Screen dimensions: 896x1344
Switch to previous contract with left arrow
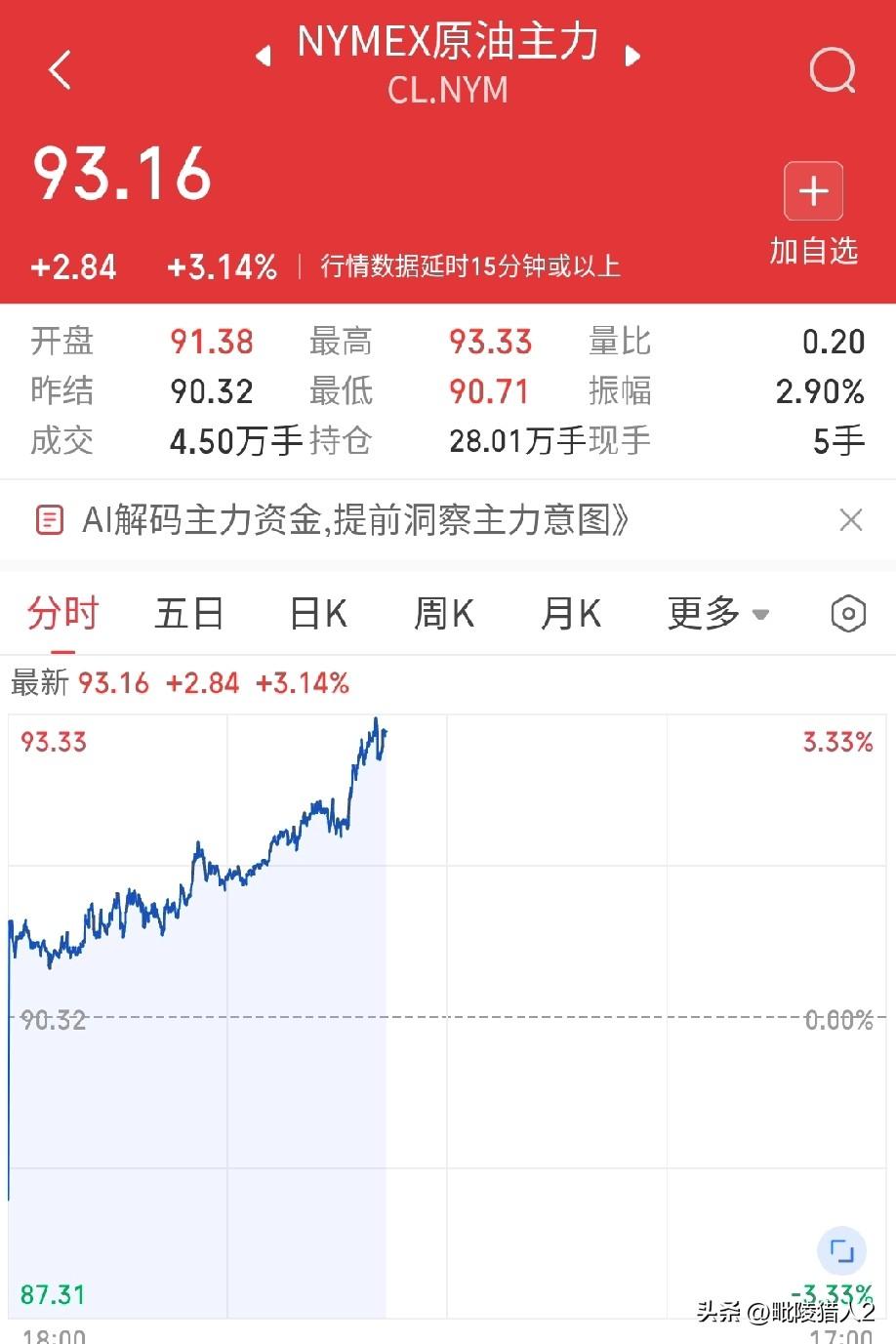pyautogui.click(x=262, y=57)
